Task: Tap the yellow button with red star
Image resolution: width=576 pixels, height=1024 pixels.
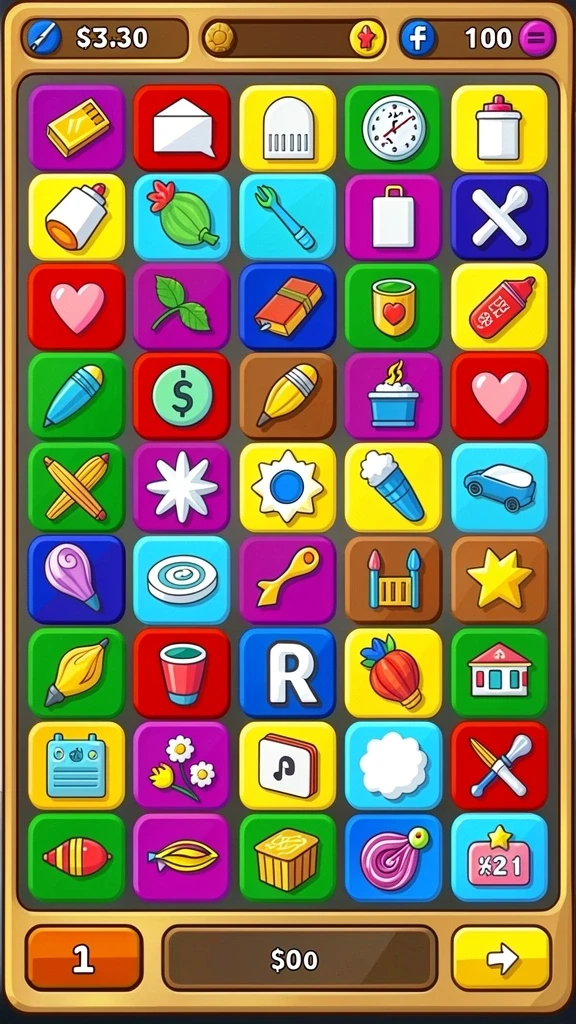Action: click(x=368, y=39)
